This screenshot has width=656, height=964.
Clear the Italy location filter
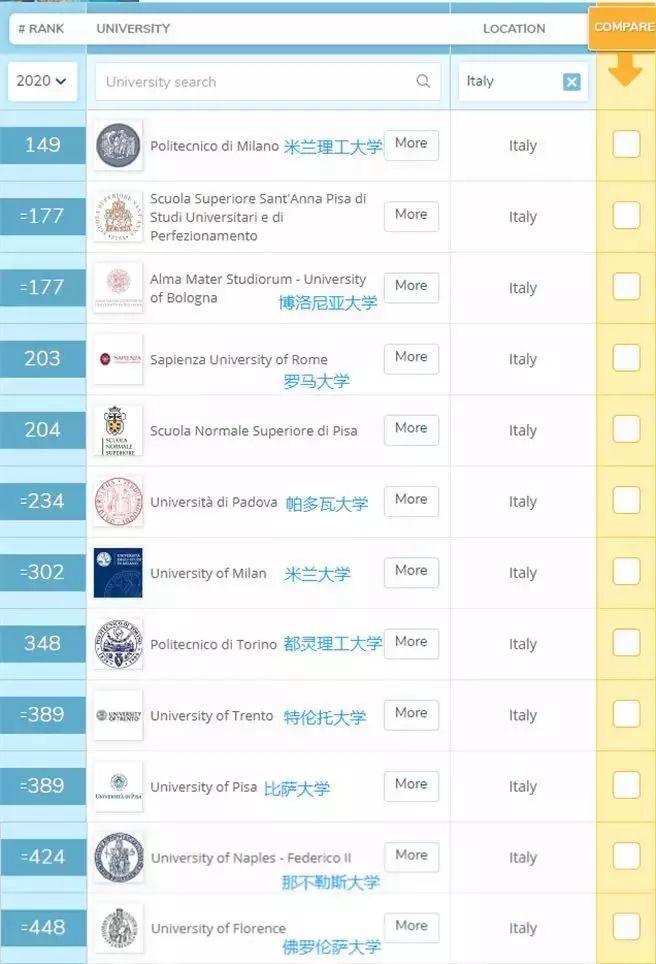pos(571,82)
